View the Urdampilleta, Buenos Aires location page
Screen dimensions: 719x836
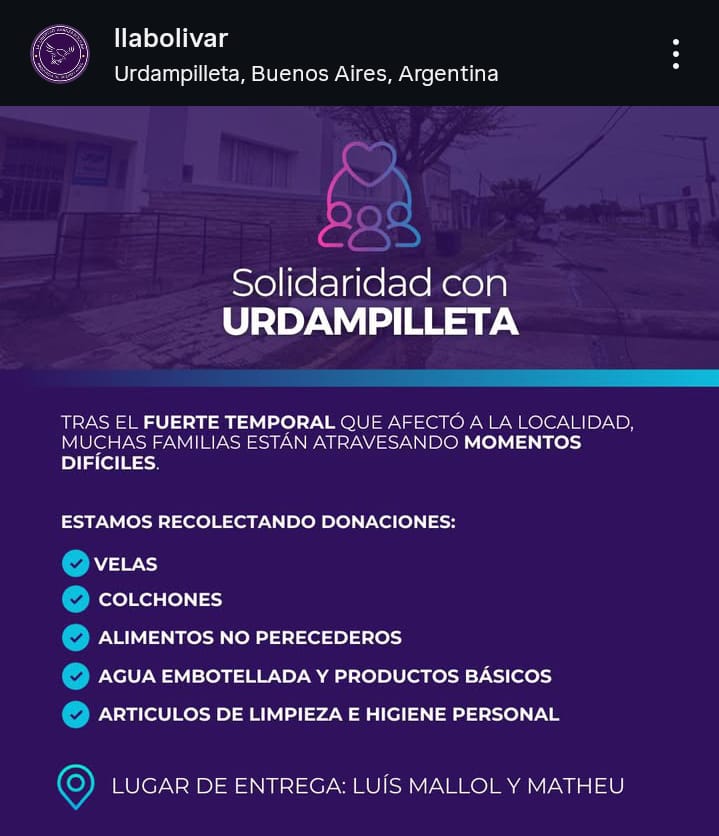tap(306, 74)
